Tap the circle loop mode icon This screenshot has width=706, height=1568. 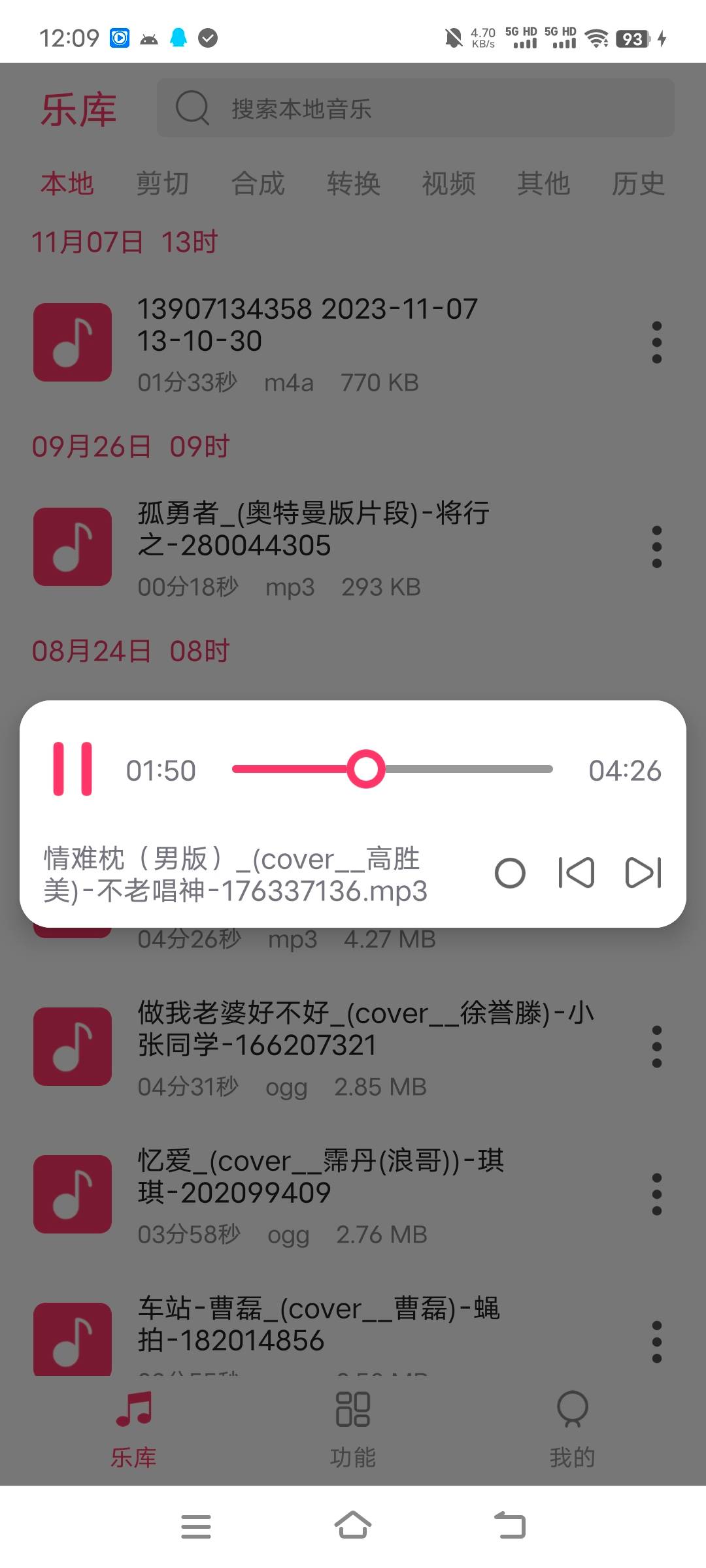(x=510, y=873)
